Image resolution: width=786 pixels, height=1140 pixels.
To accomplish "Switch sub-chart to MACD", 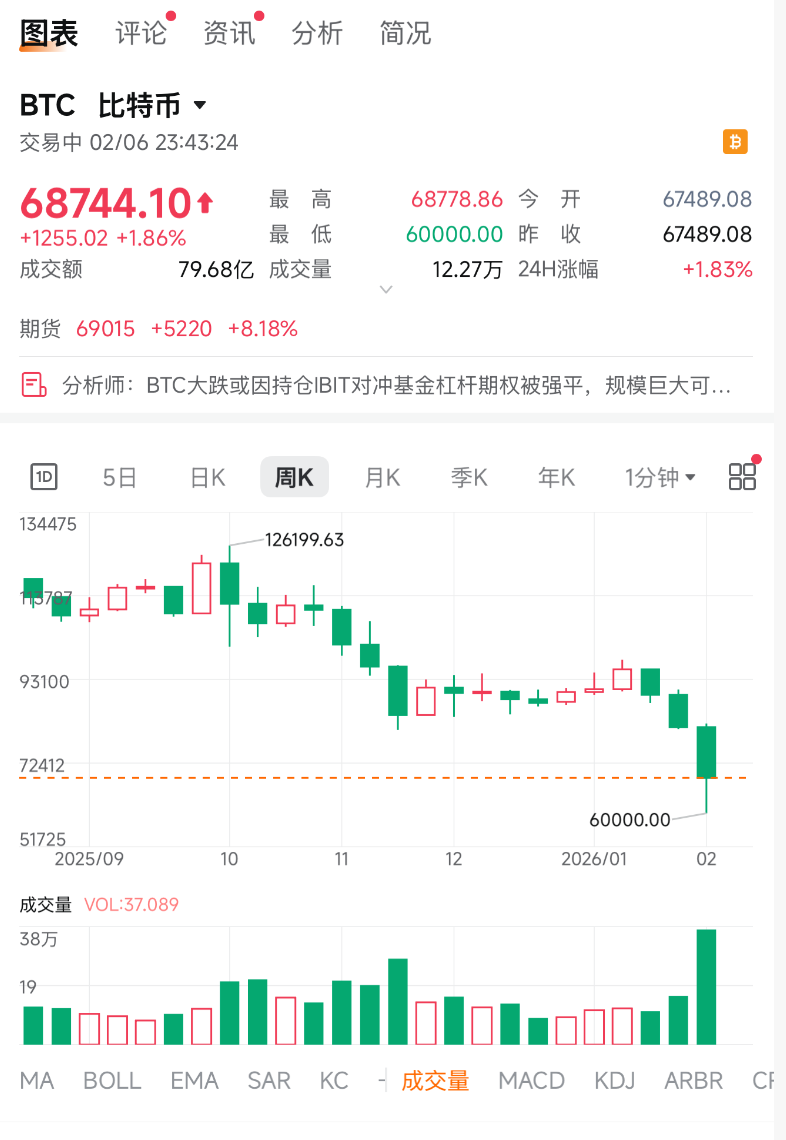I will [x=531, y=1080].
